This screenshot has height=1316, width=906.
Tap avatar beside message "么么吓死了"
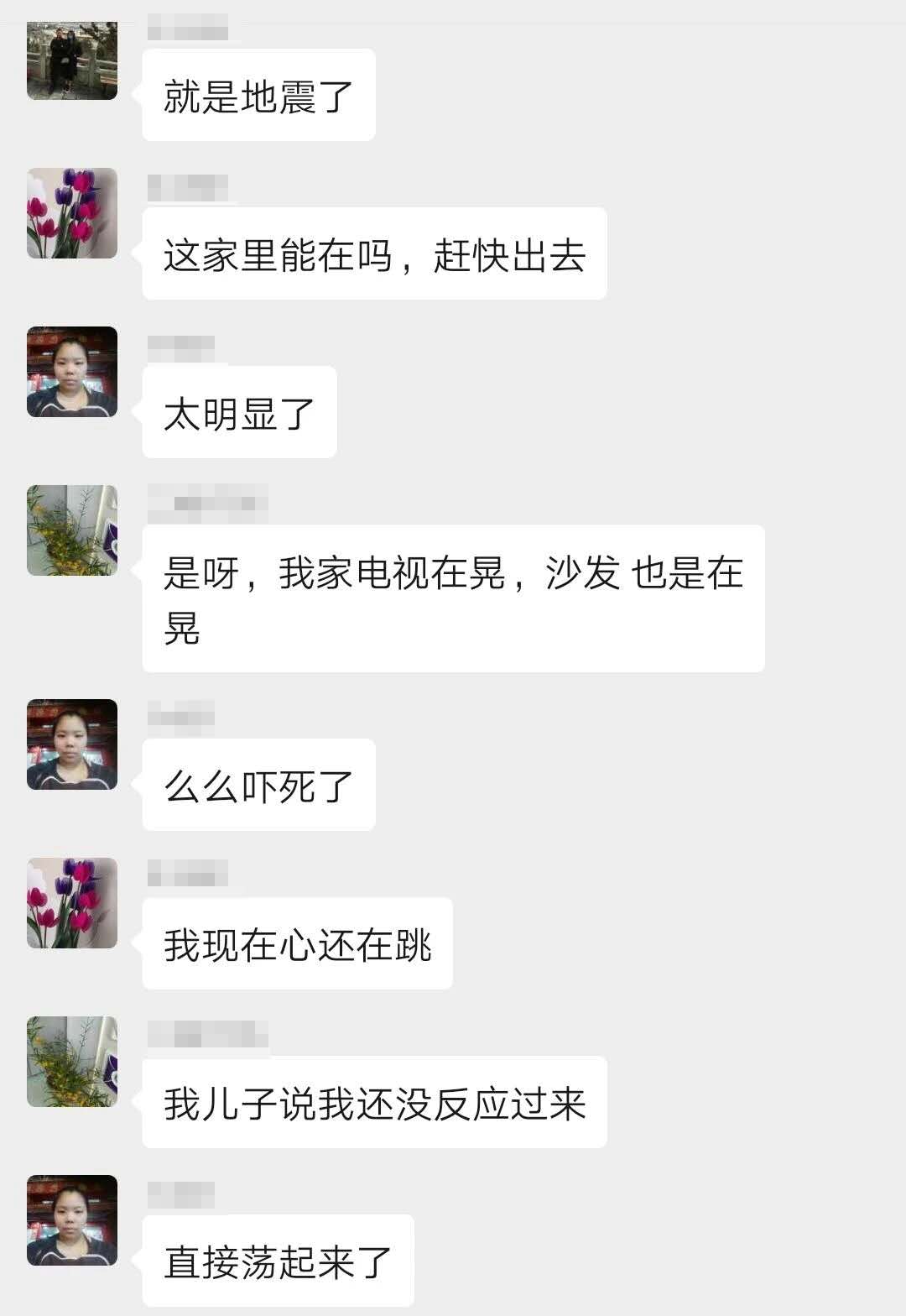click(72, 744)
